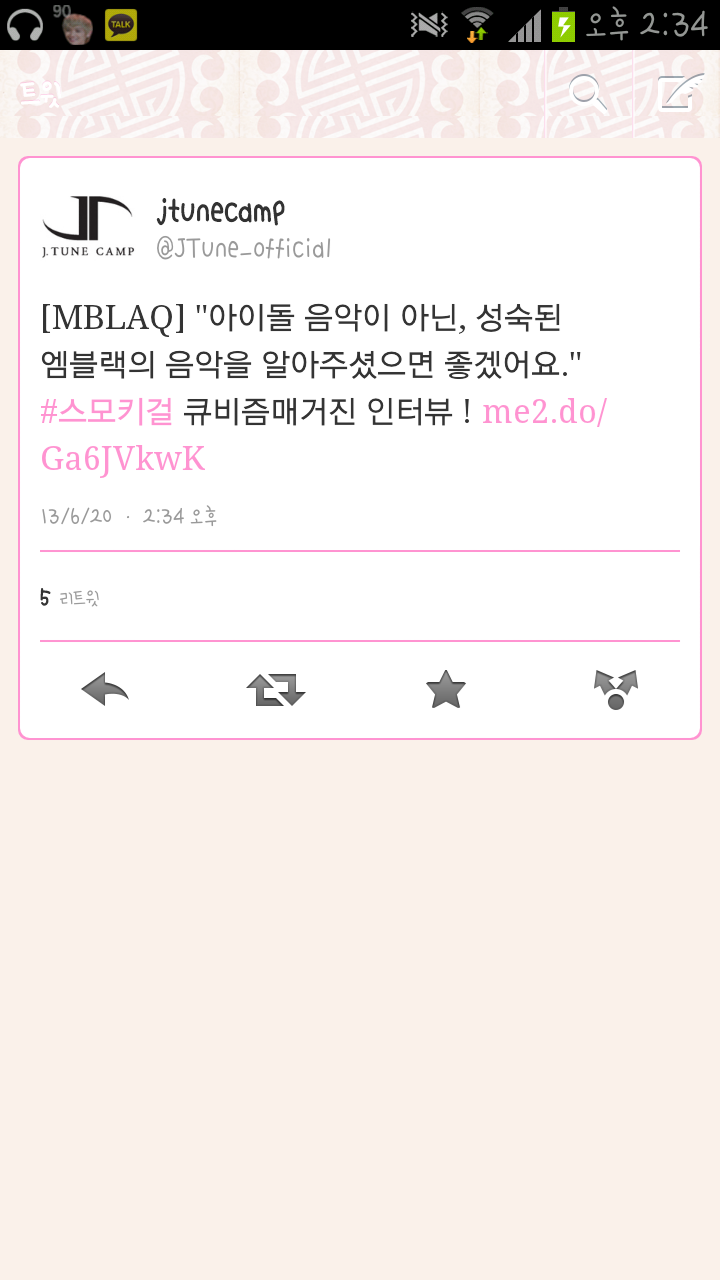The width and height of the screenshot is (720, 1280).
Task: Share this tweet
Action: click(615, 689)
